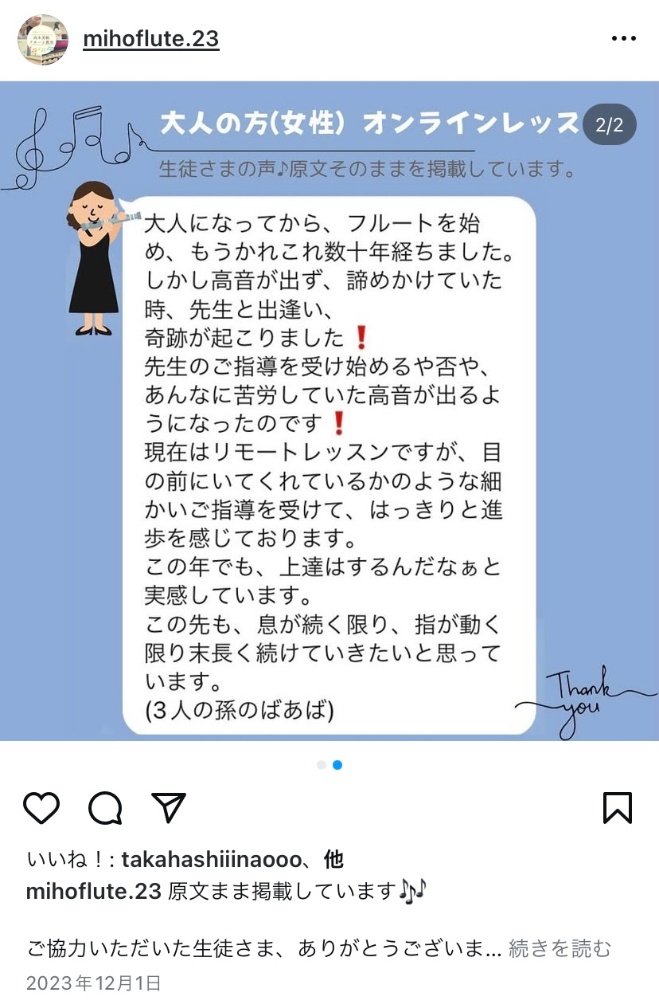Like this post with heart icon
Screen dimensions: 659x1000
click(x=41, y=807)
